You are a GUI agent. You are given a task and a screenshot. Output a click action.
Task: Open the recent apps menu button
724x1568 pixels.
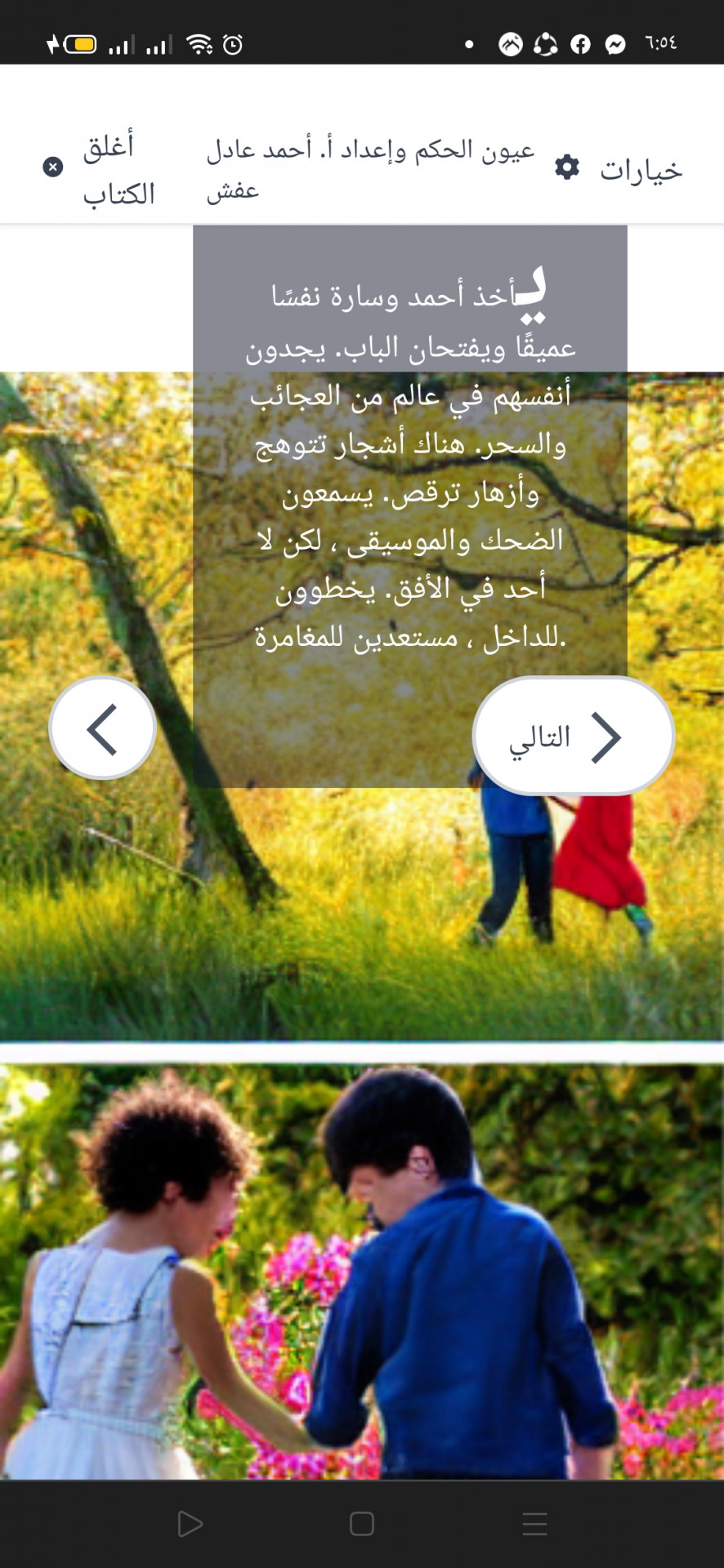tap(534, 1524)
